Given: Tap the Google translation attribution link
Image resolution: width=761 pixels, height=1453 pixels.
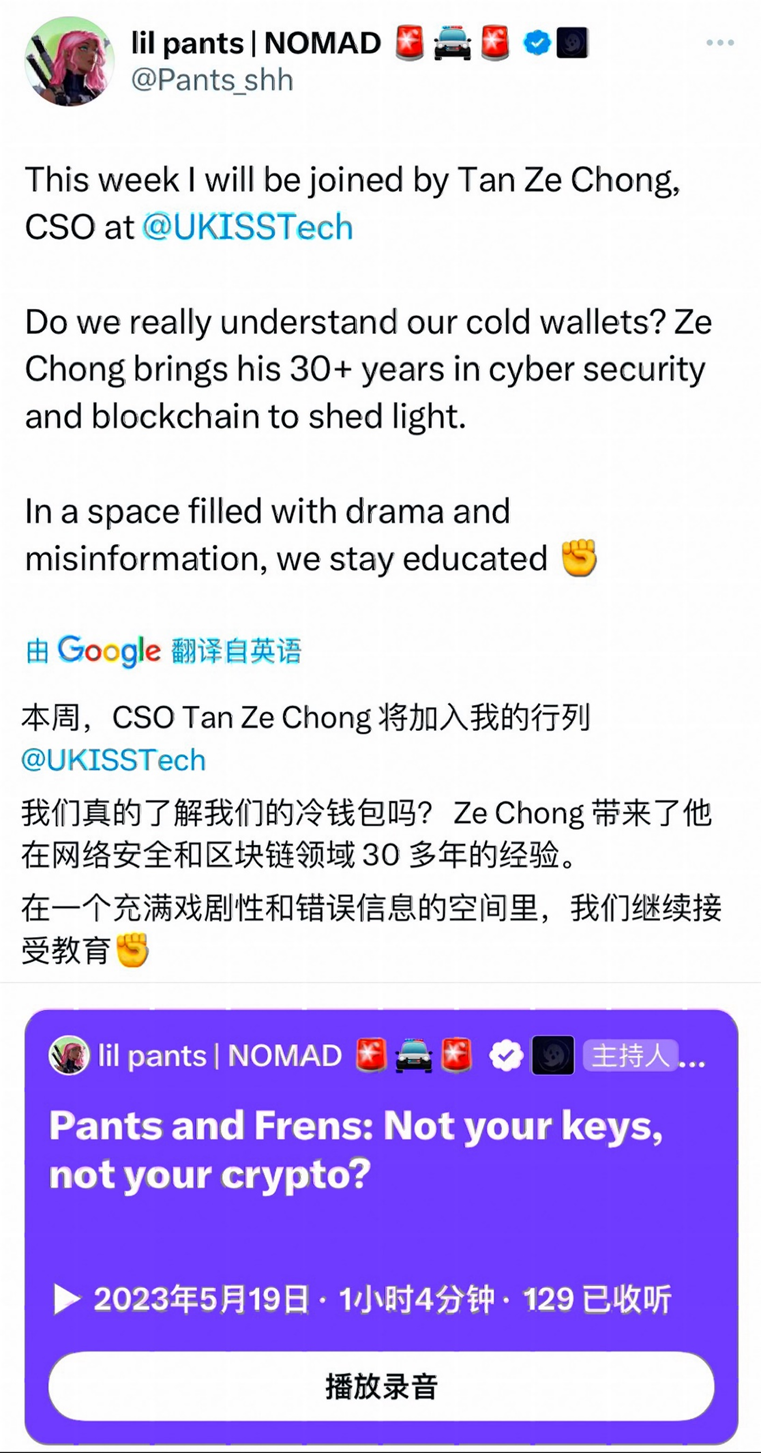Looking at the screenshot, I should coord(163,651).
